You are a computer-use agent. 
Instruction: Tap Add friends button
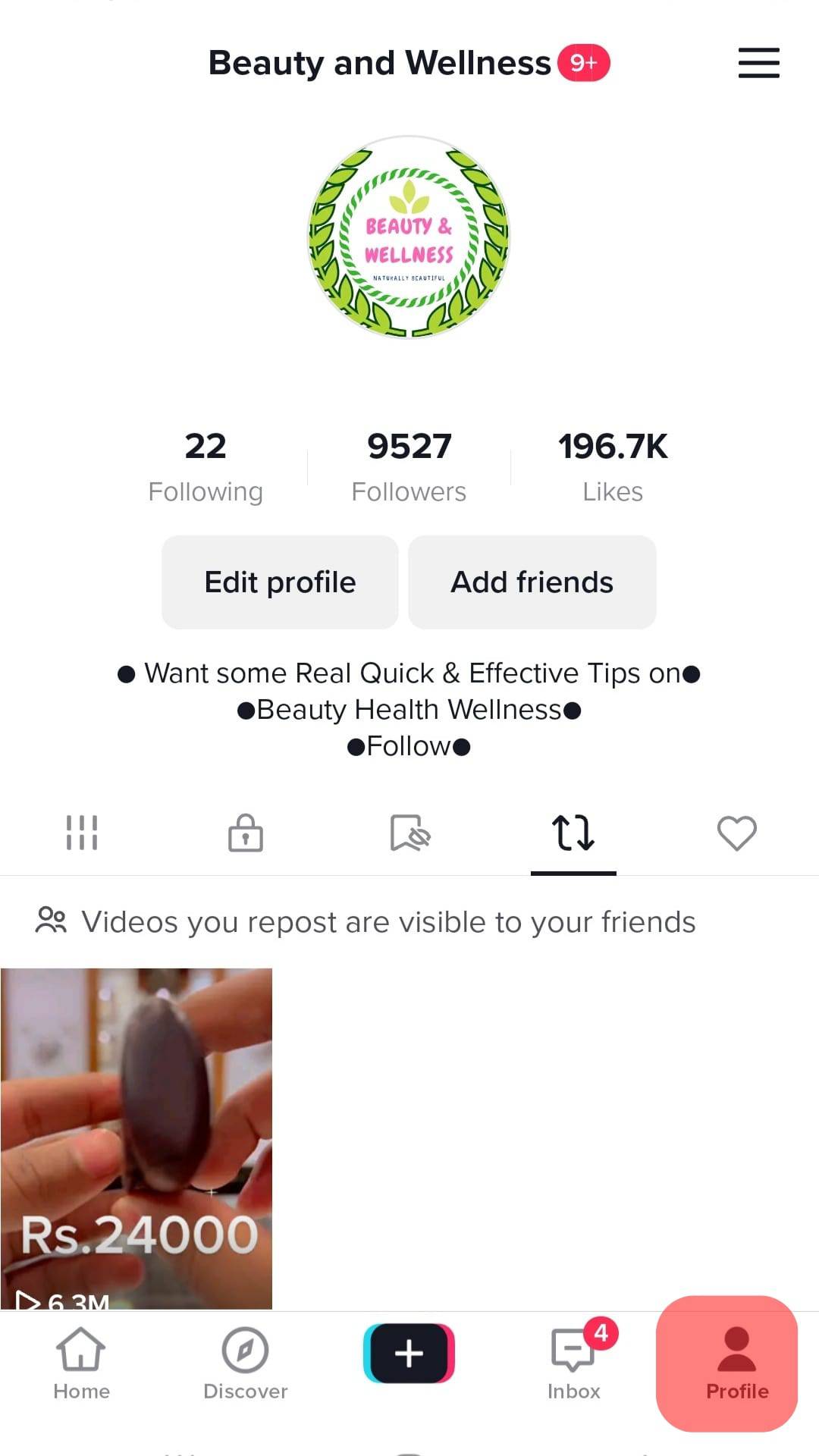pyautogui.click(x=532, y=582)
